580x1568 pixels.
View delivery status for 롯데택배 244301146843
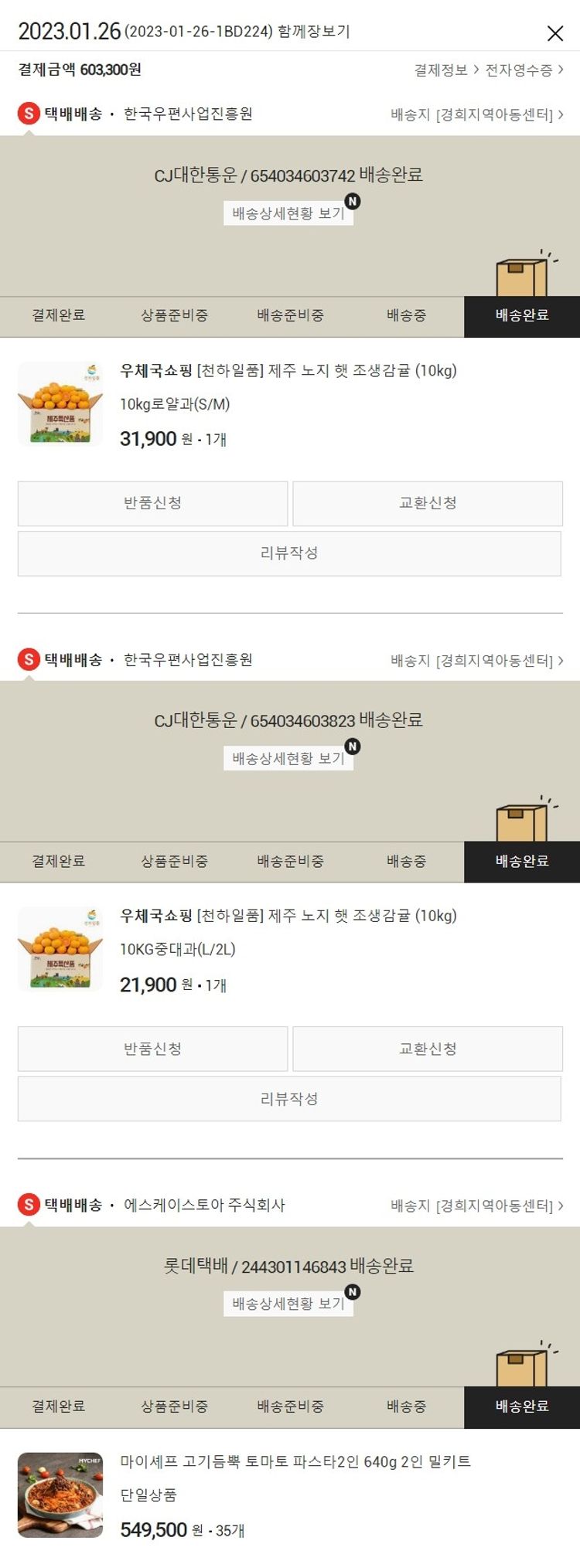coord(288,1304)
